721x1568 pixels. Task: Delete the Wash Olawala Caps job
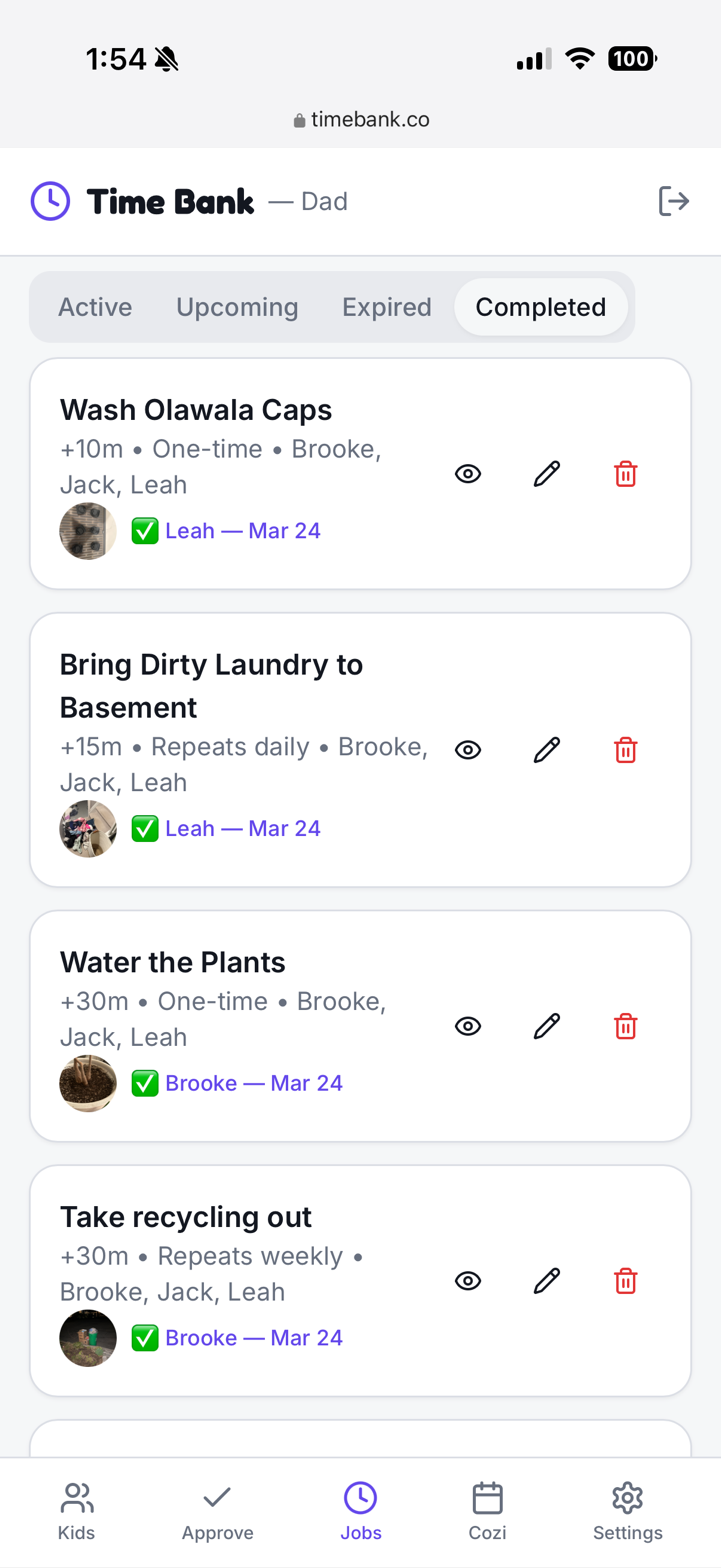(625, 473)
